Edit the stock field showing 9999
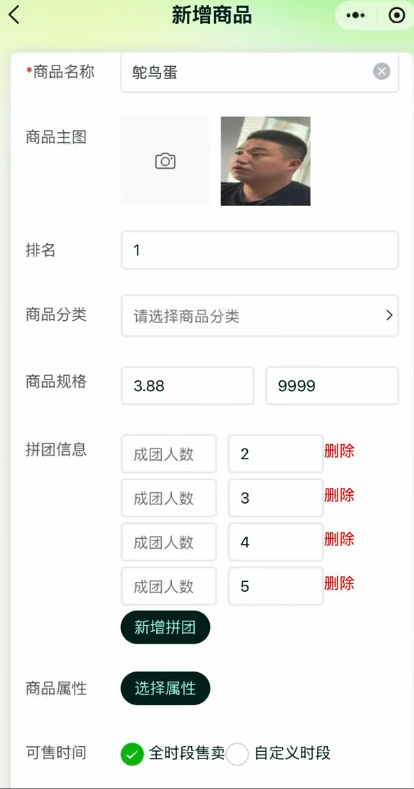Viewport: 414px width, 789px height. [x=332, y=385]
